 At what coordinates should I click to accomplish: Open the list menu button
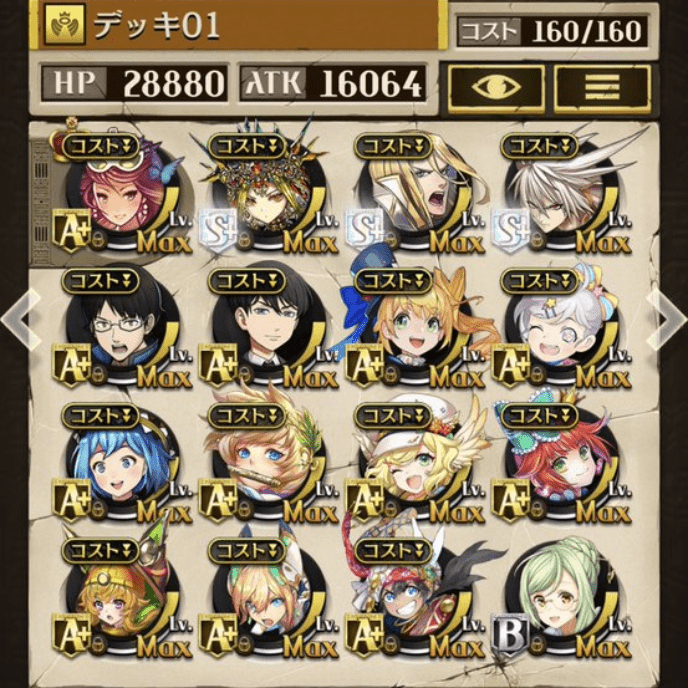click(601, 87)
